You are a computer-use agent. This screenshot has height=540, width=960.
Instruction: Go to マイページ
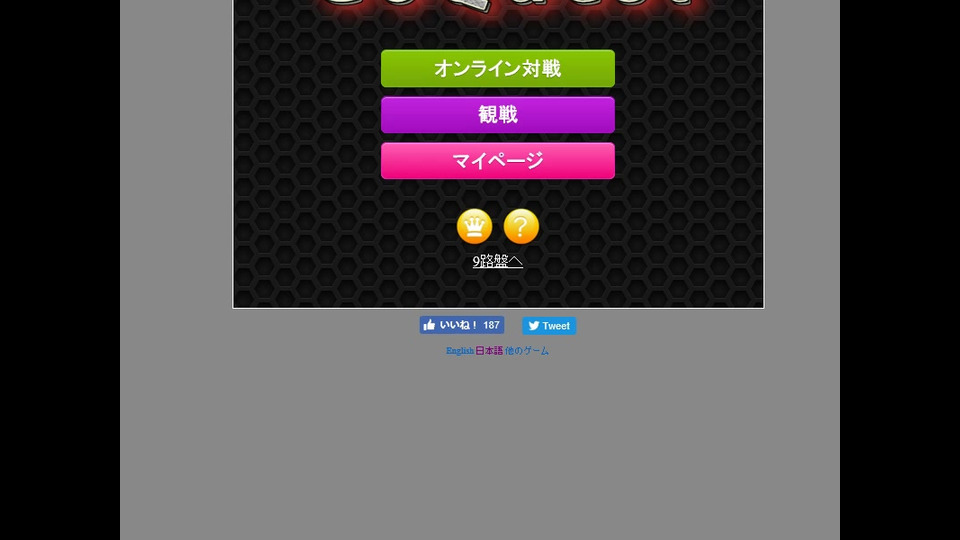coord(497,161)
